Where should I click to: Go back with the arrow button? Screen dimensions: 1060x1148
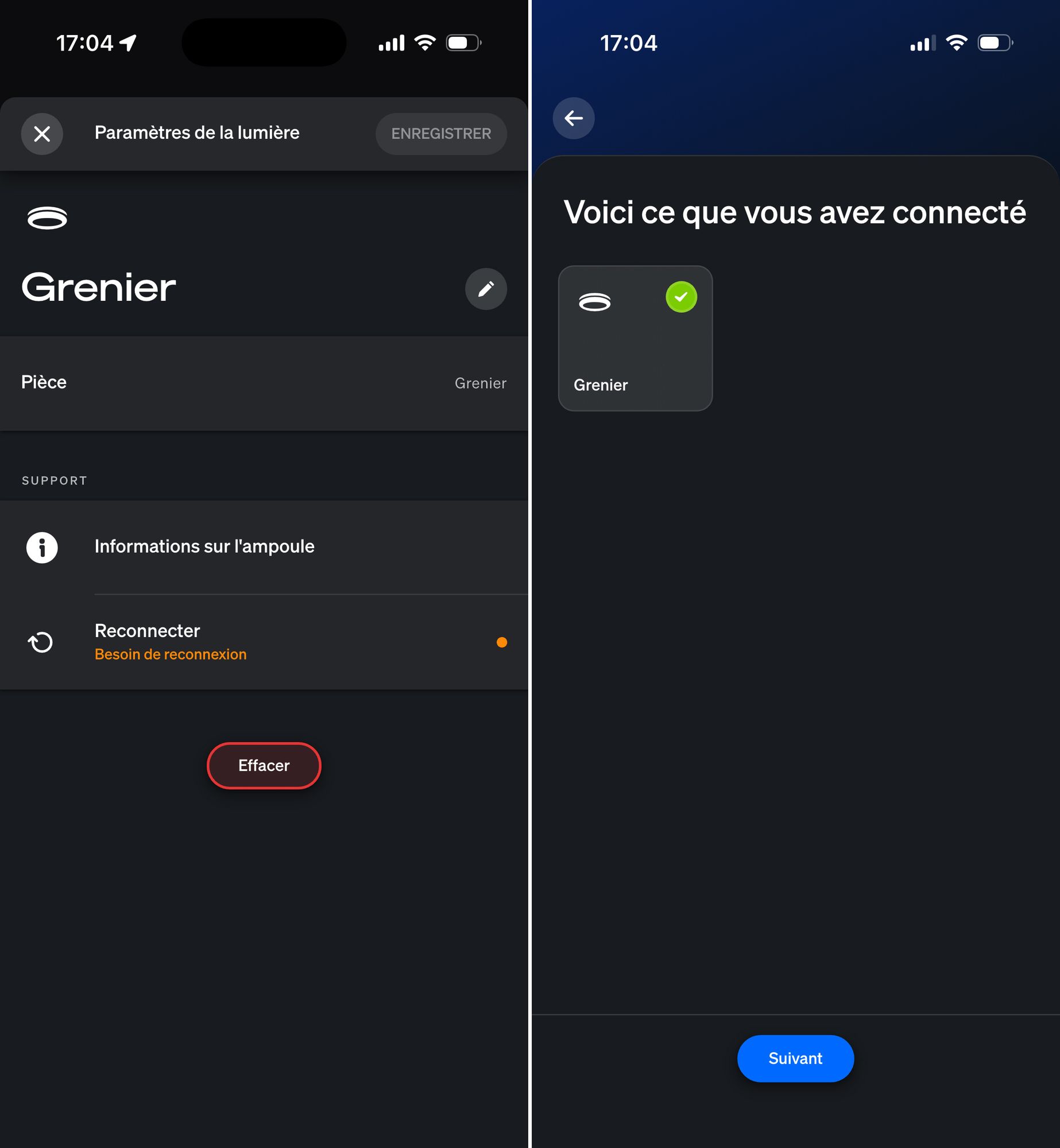click(x=573, y=118)
